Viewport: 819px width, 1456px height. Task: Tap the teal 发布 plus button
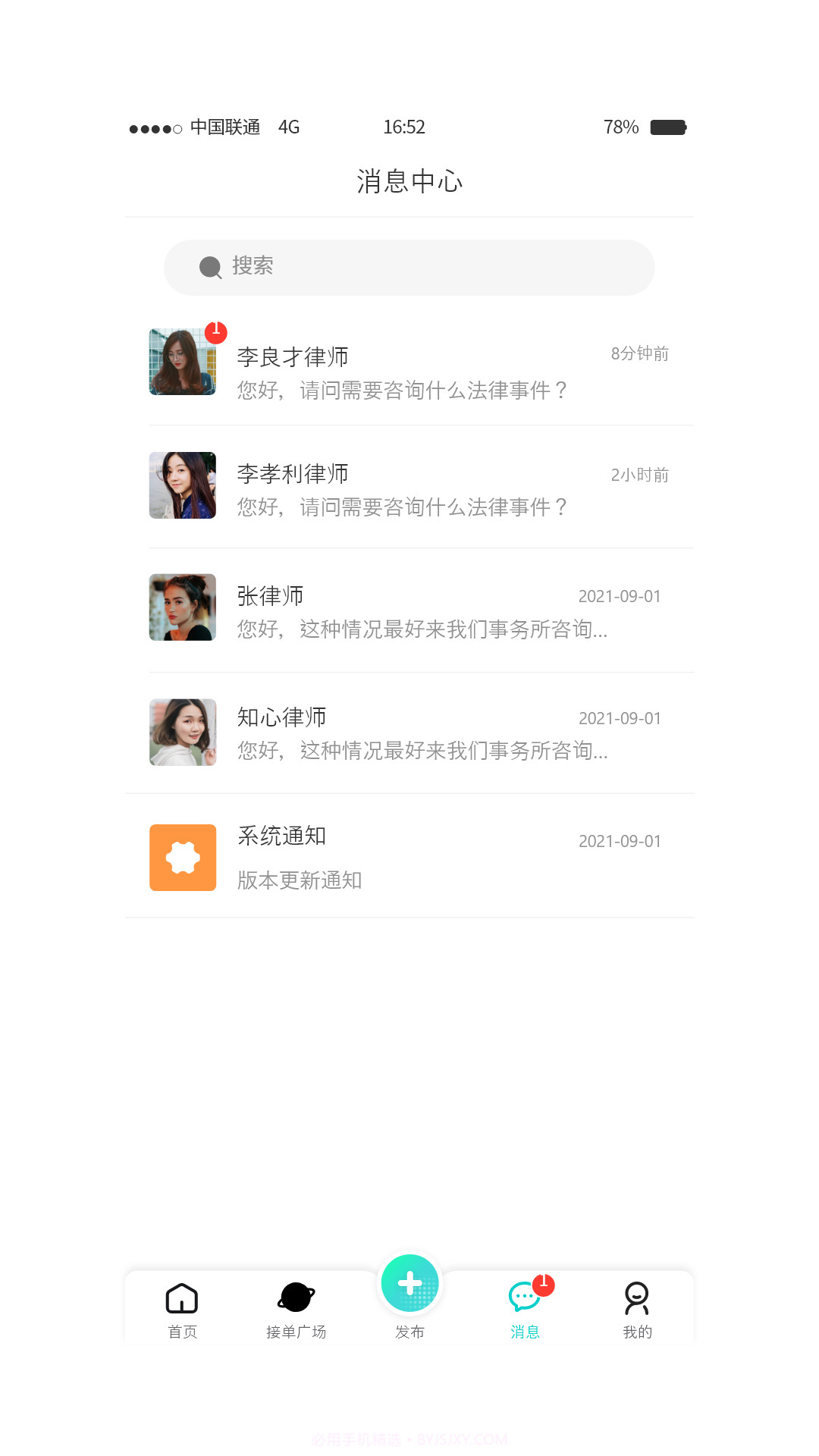pos(409,1282)
